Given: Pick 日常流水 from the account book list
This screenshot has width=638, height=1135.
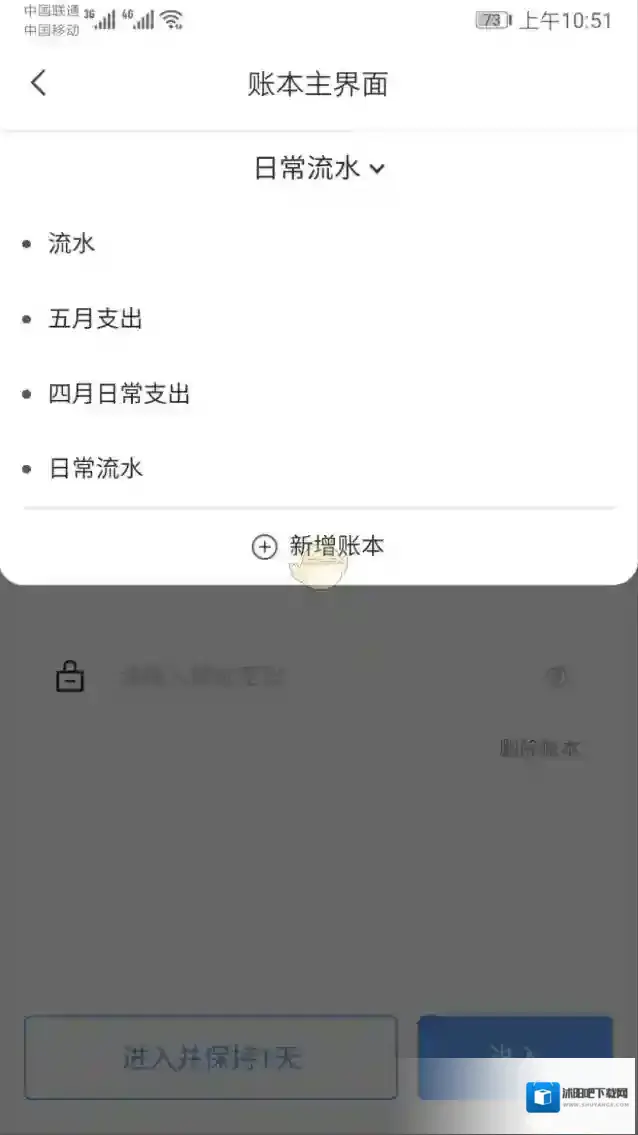Looking at the screenshot, I should click(96, 468).
